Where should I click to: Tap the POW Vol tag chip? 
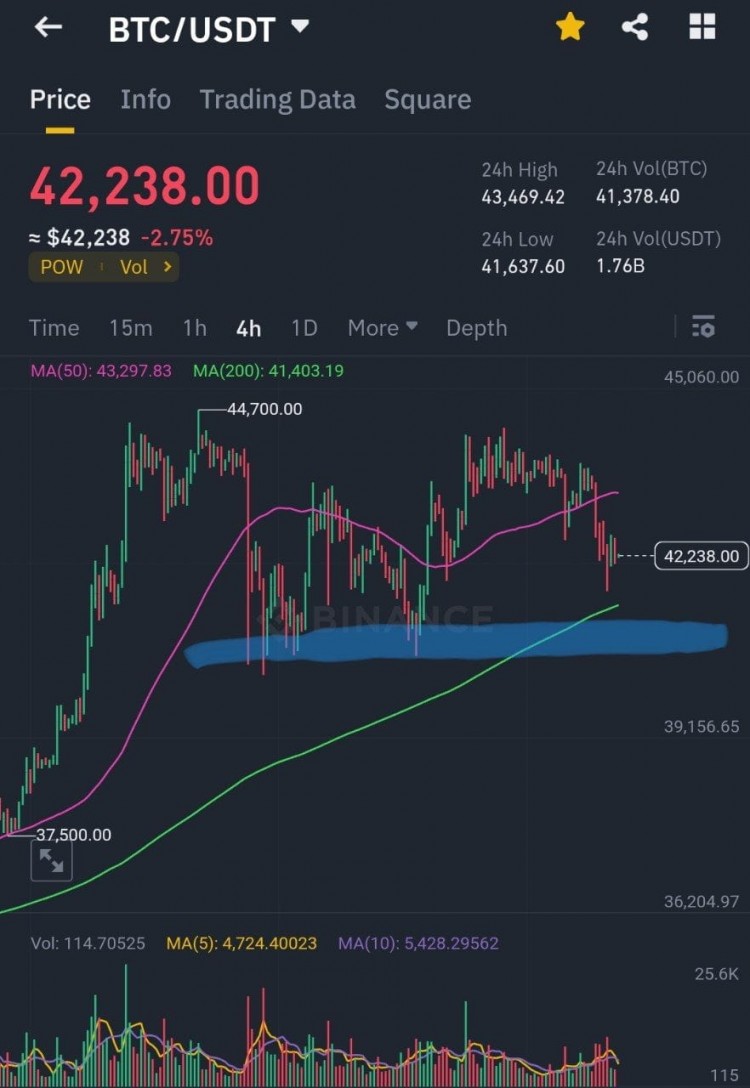(104, 267)
